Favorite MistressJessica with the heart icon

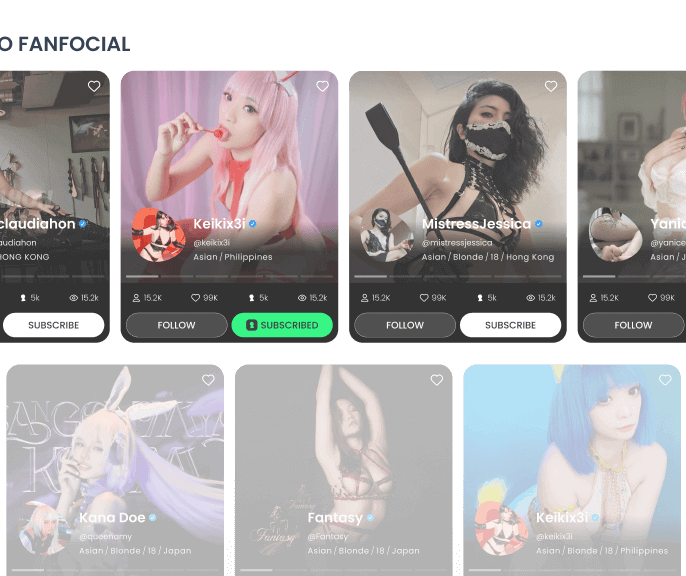click(x=550, y=87)
